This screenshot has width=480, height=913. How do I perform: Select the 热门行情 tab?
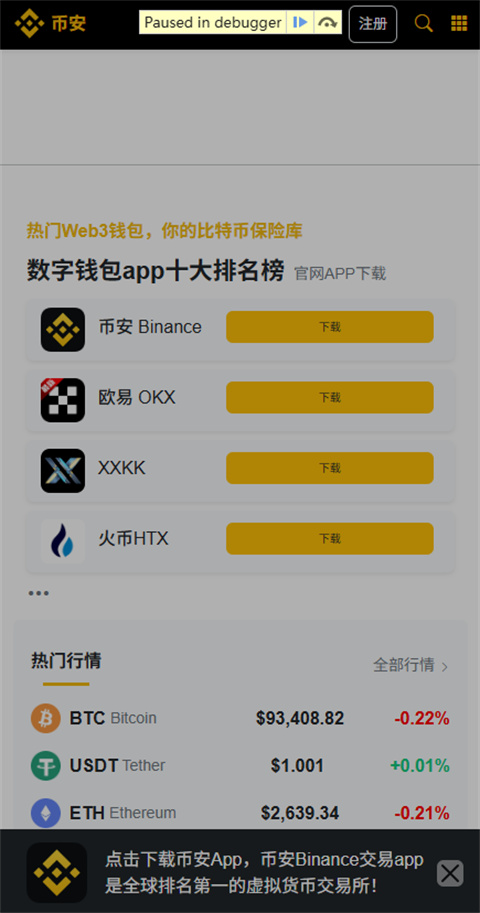pyautogui.click(x=66, y=661)
